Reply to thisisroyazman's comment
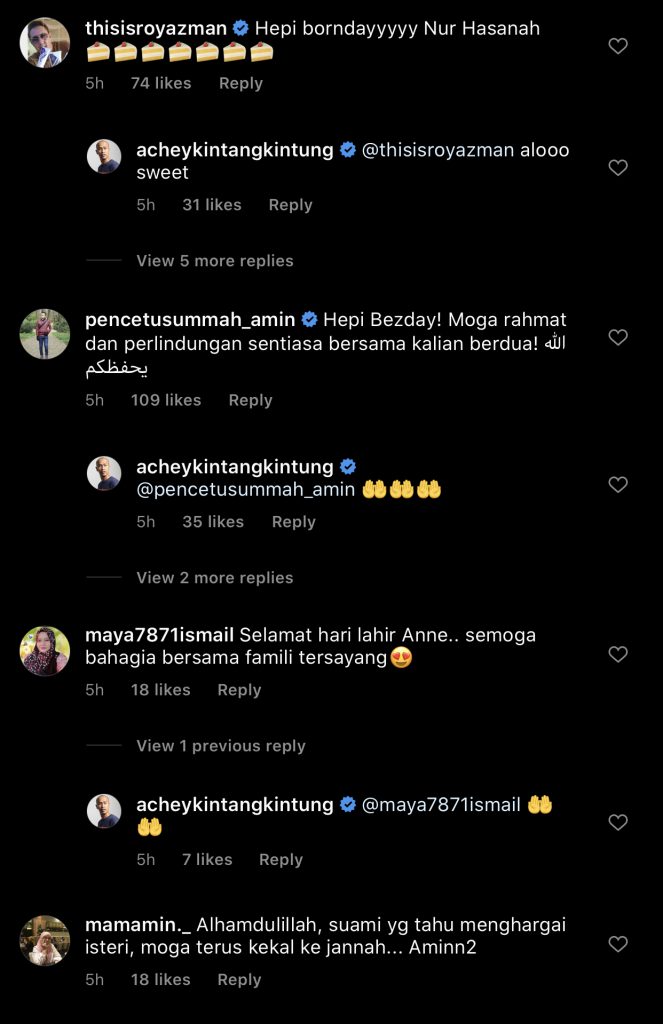The image size is (663, 1024). (240, 83)
